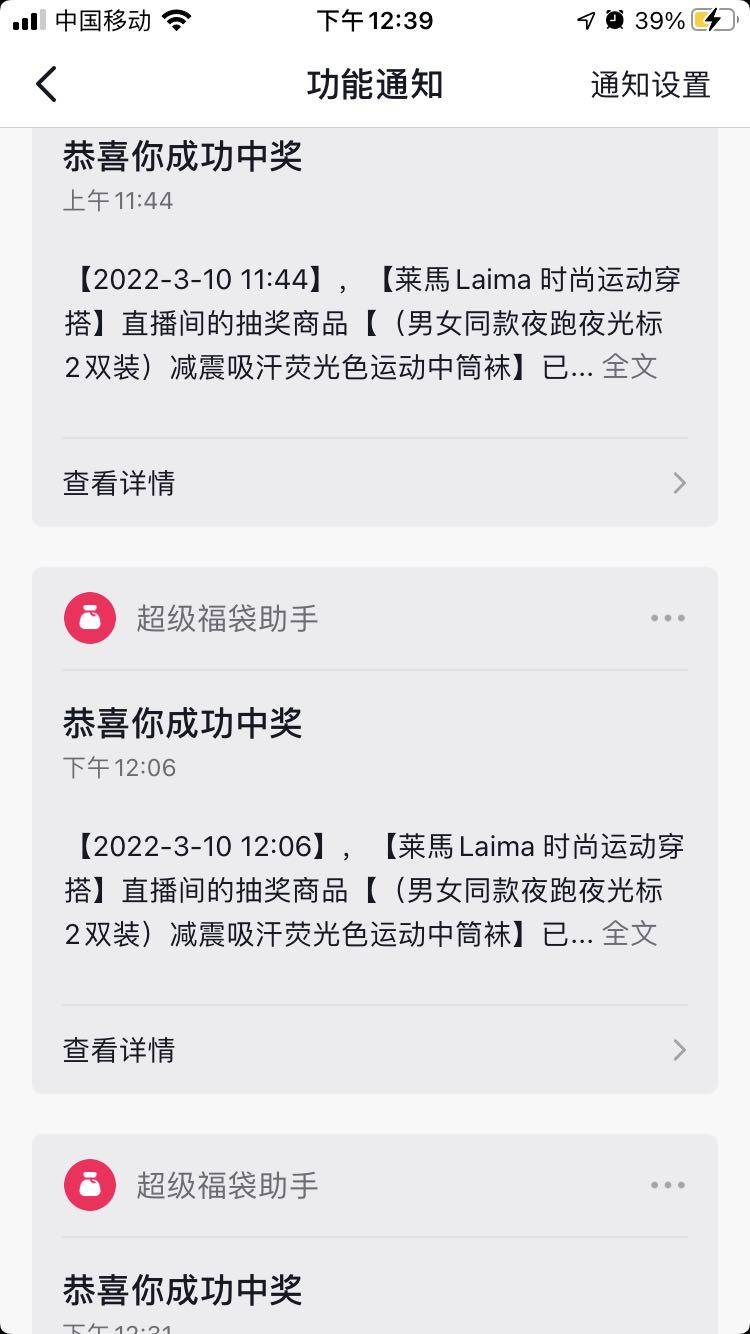
Task: Open more options on the bottom 超级福袋助手 card
Action: pos(667,1185)
